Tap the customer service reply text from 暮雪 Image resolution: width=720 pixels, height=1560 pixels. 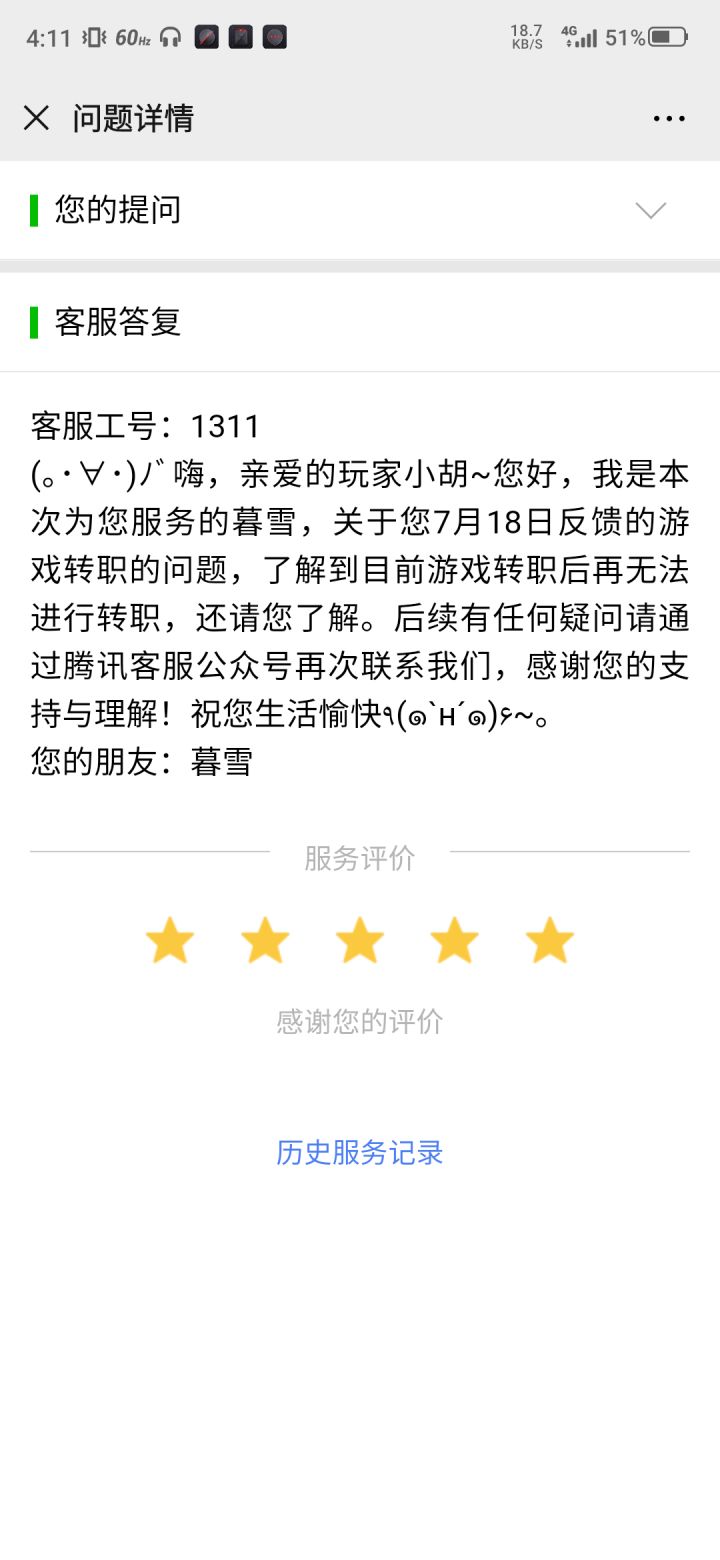coord(360,590)
